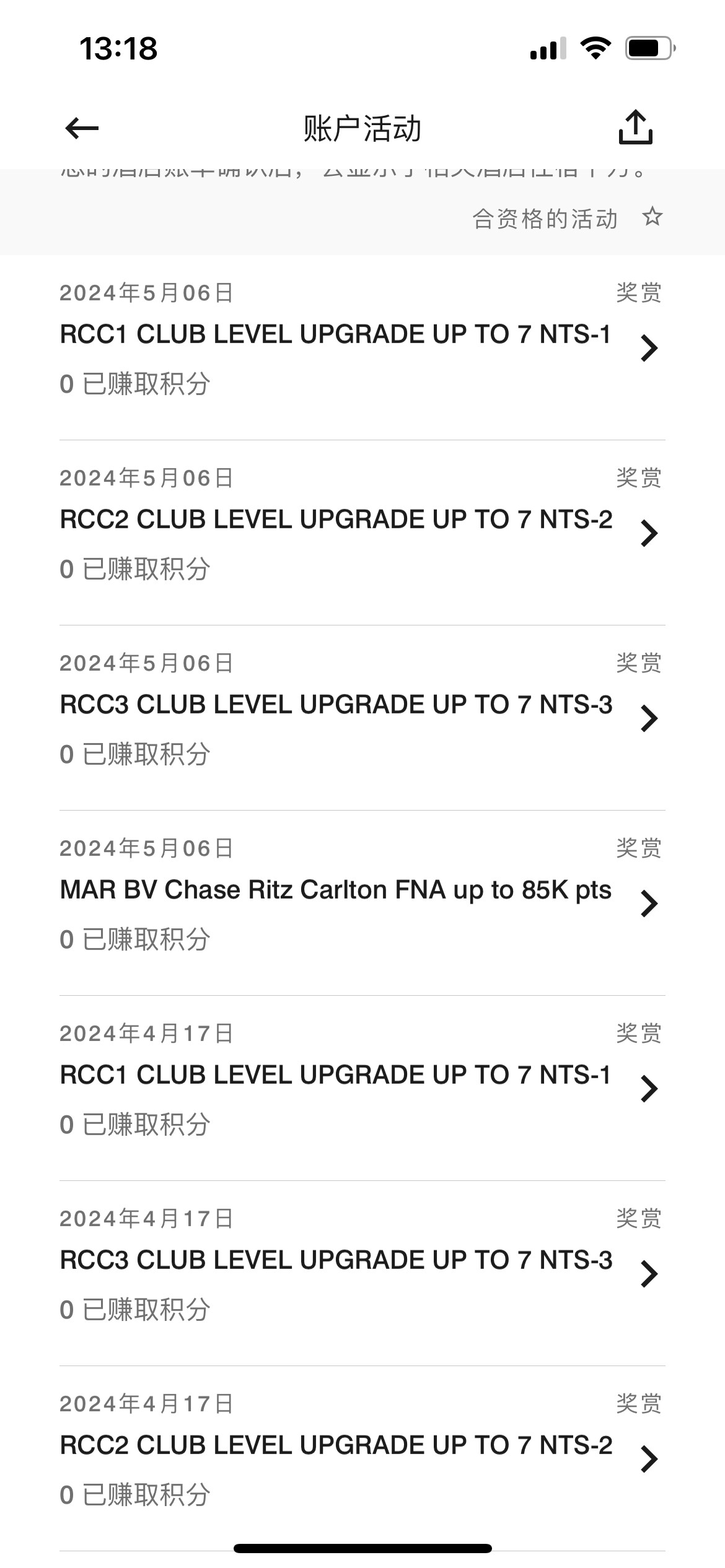Open MAR BV Chase Ritz Carlton FNA entry
The width and height of the screenshot is (725, 1568).
[x=362, y=903]
